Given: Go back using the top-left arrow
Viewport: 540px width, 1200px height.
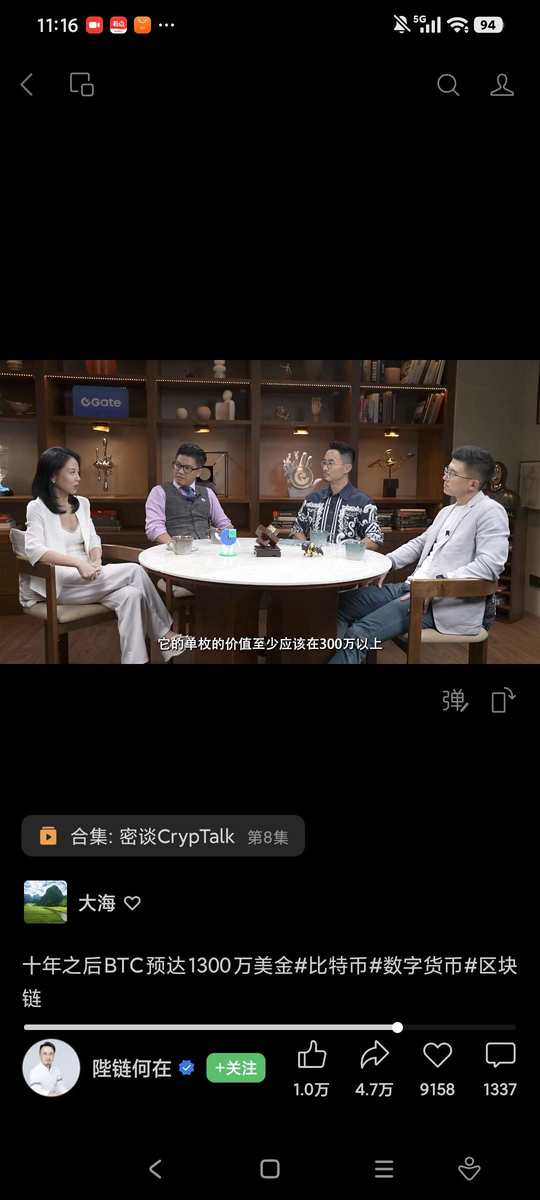Looking at the screenshot, I should pos(27,85).
